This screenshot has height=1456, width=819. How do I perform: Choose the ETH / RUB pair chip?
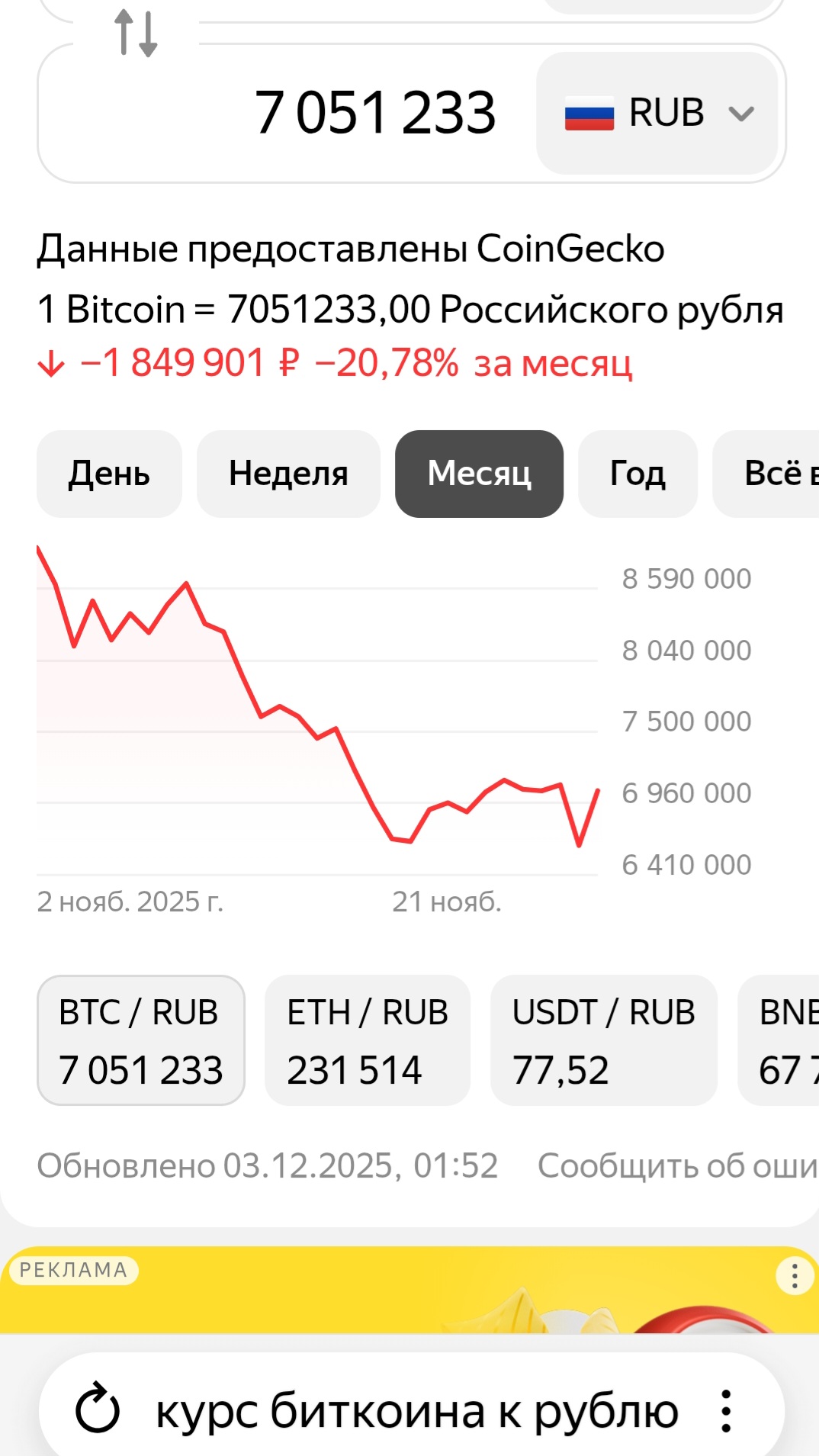pos(368,1040)
